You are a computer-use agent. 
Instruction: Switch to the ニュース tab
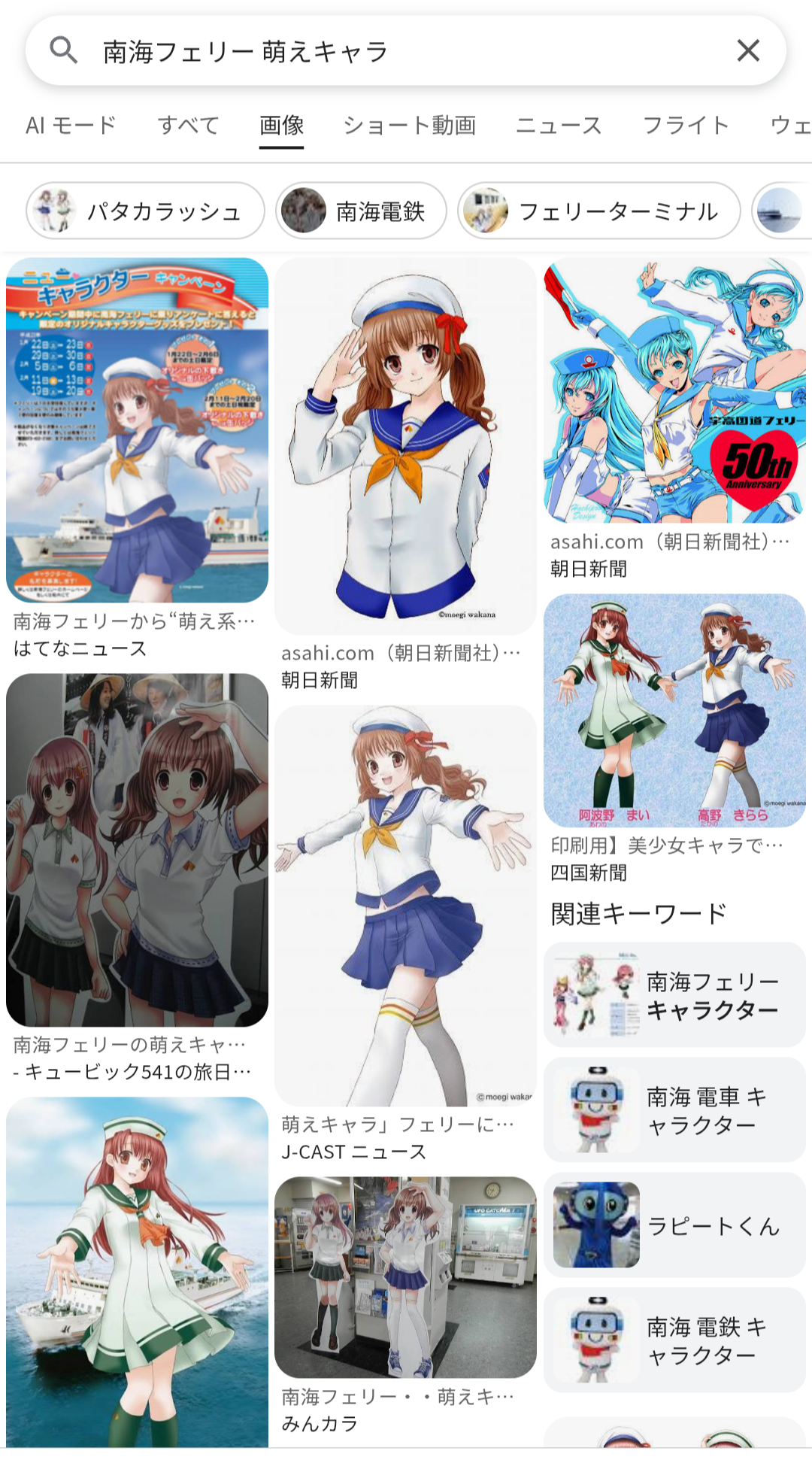click(559, 125)
